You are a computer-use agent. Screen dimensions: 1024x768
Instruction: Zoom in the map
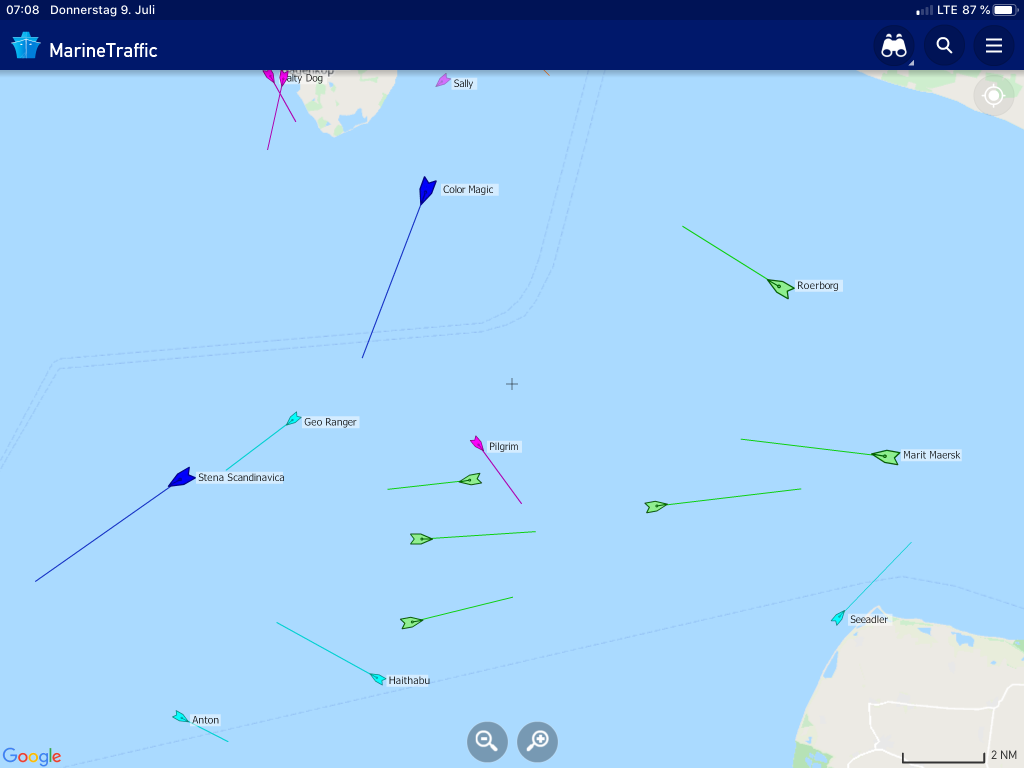click(538, 741)
